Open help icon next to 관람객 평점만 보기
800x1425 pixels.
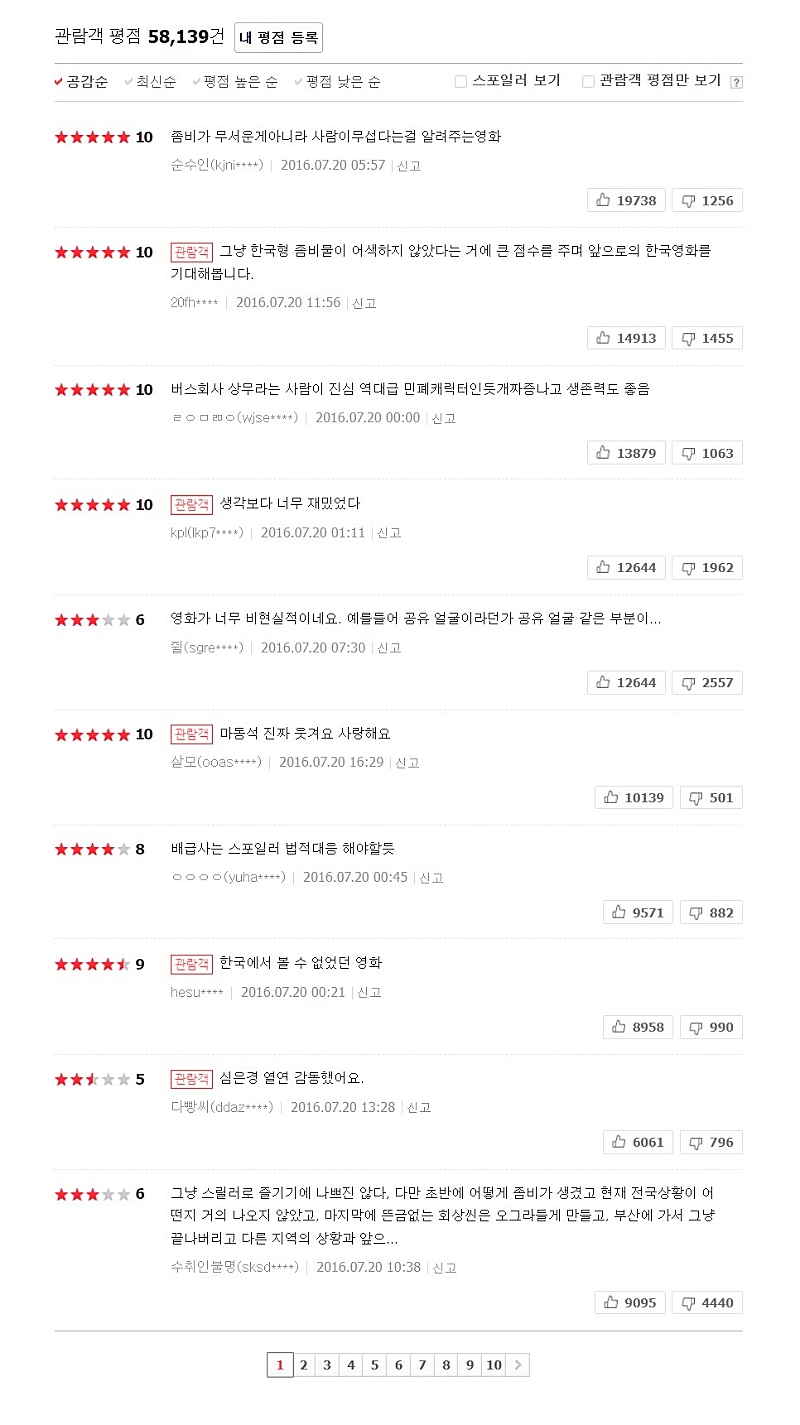(x=736, y=82)
